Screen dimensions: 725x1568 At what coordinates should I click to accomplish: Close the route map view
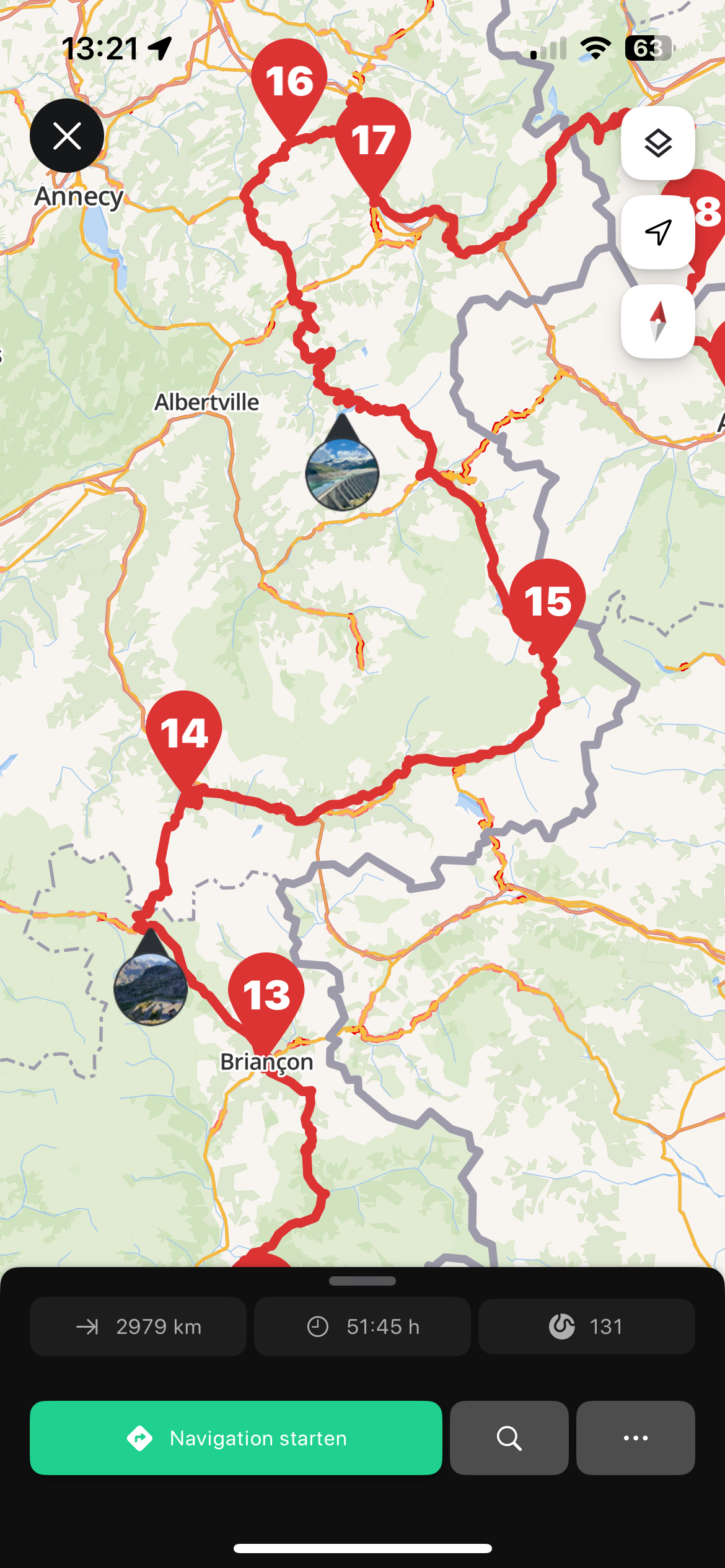(x=67, y=136)
